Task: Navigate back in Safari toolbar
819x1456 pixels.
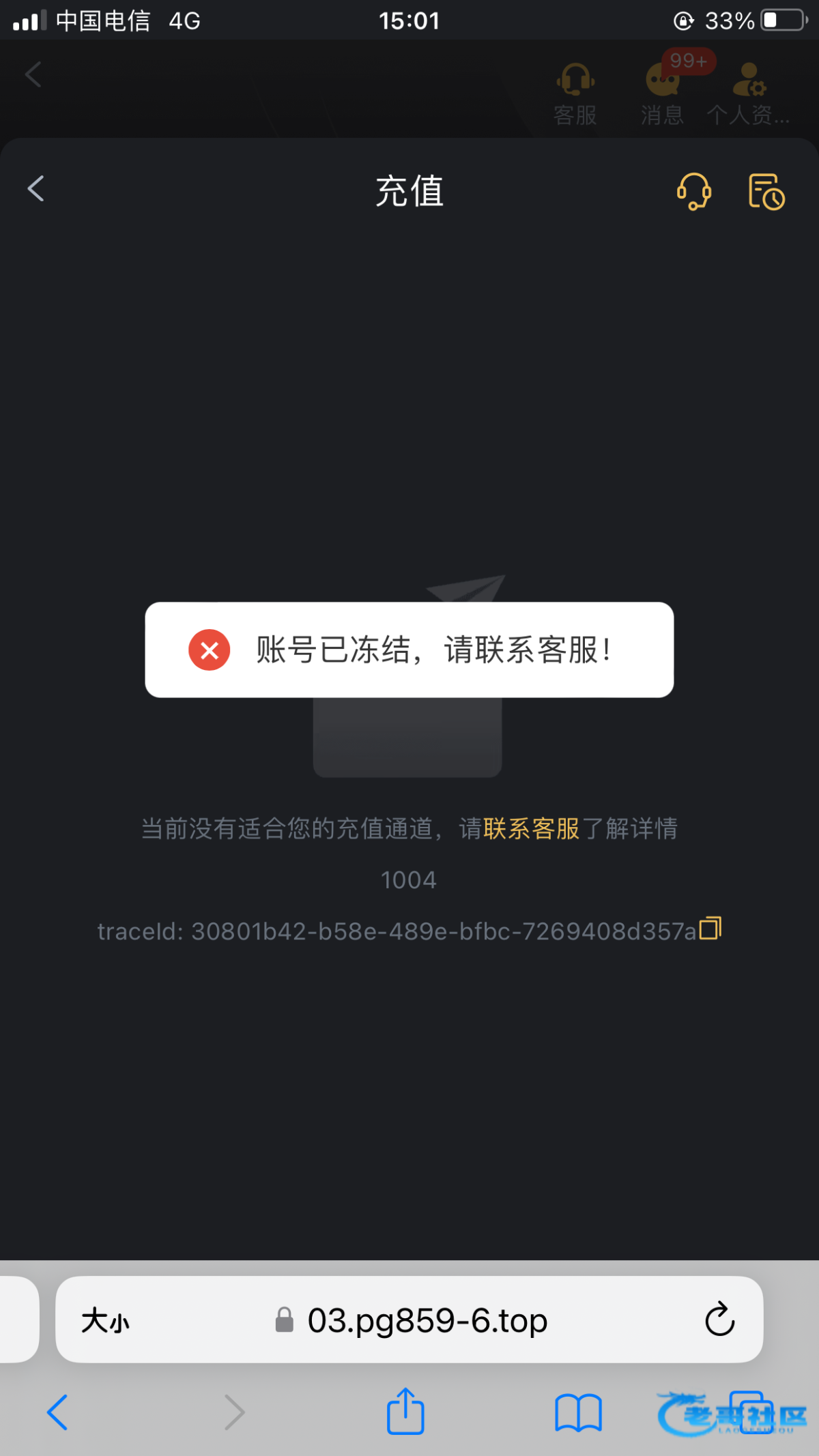Action: point(58,1412)
